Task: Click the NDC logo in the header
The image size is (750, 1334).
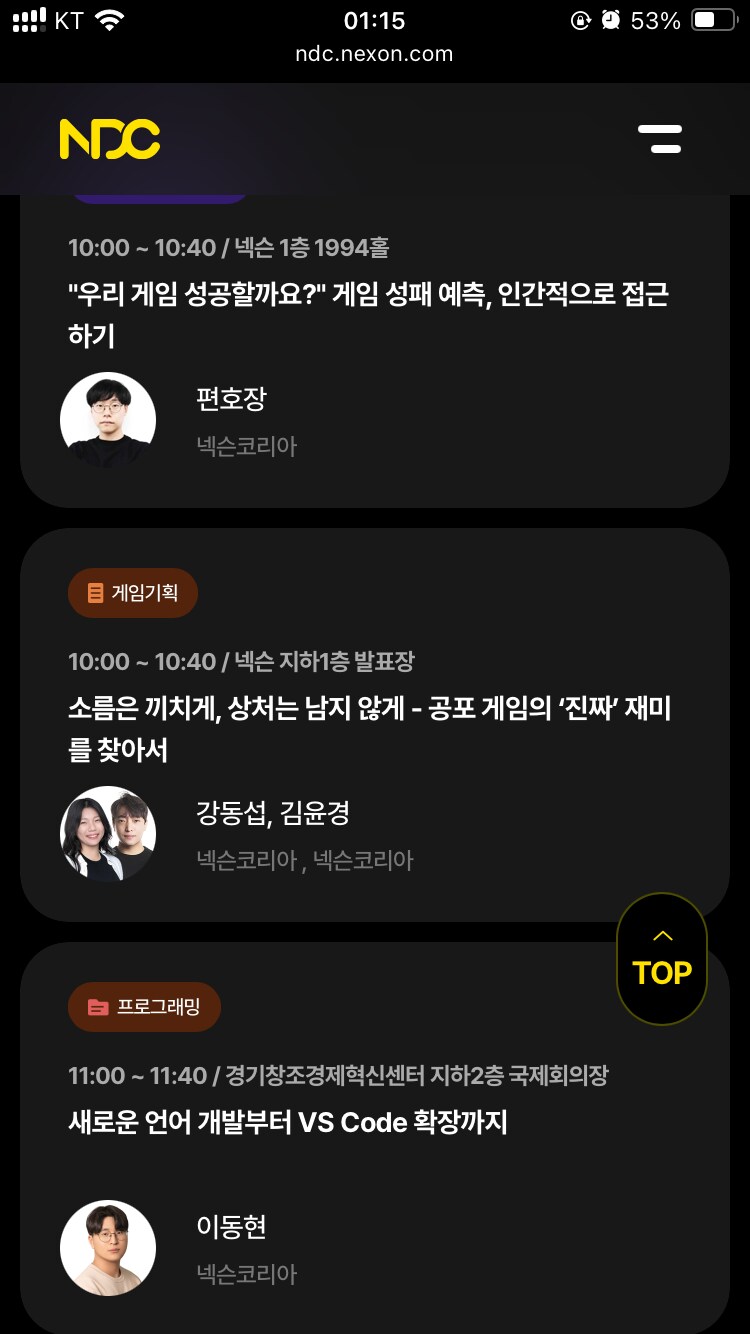Action: tap(108, 137)
